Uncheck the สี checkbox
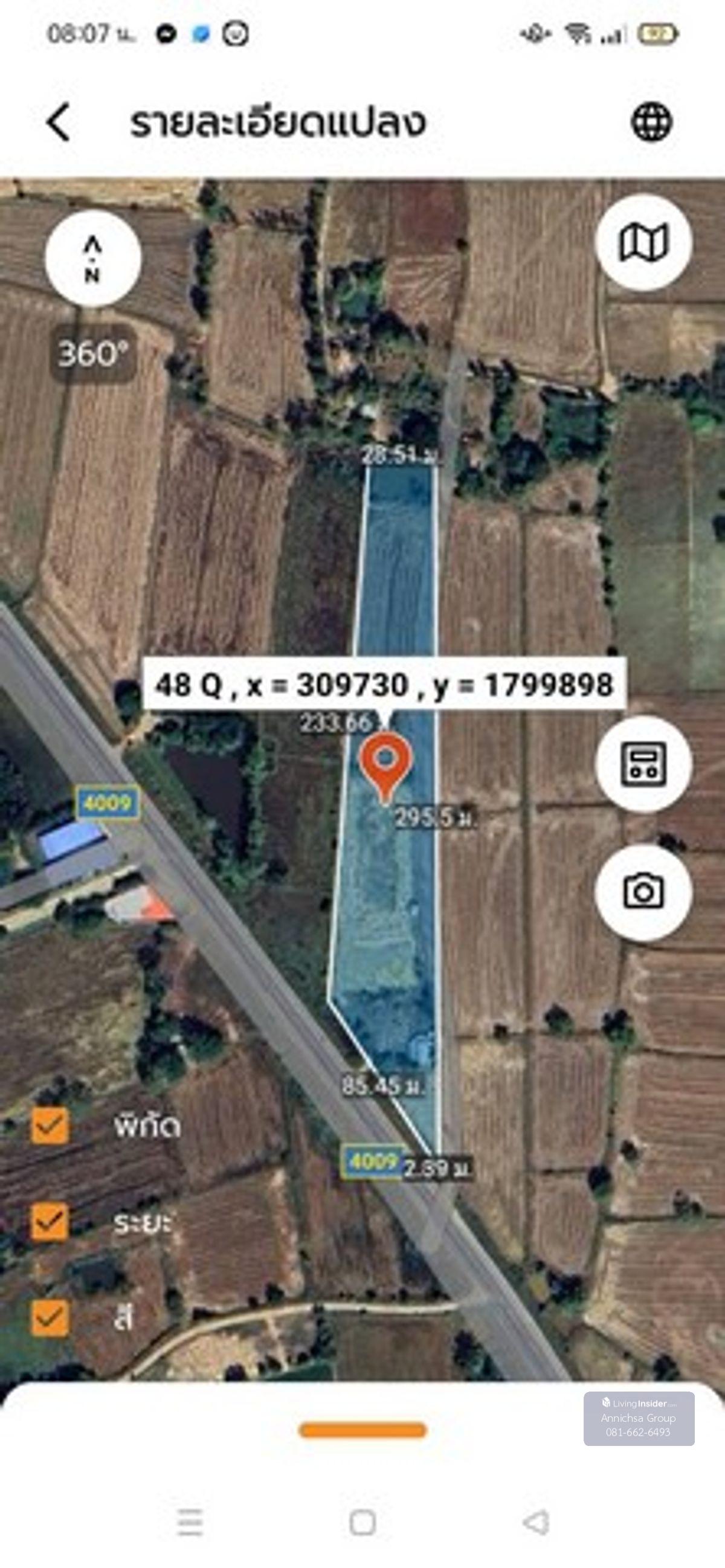The height and width of the screenshot is (1568, 725). 50,1317
